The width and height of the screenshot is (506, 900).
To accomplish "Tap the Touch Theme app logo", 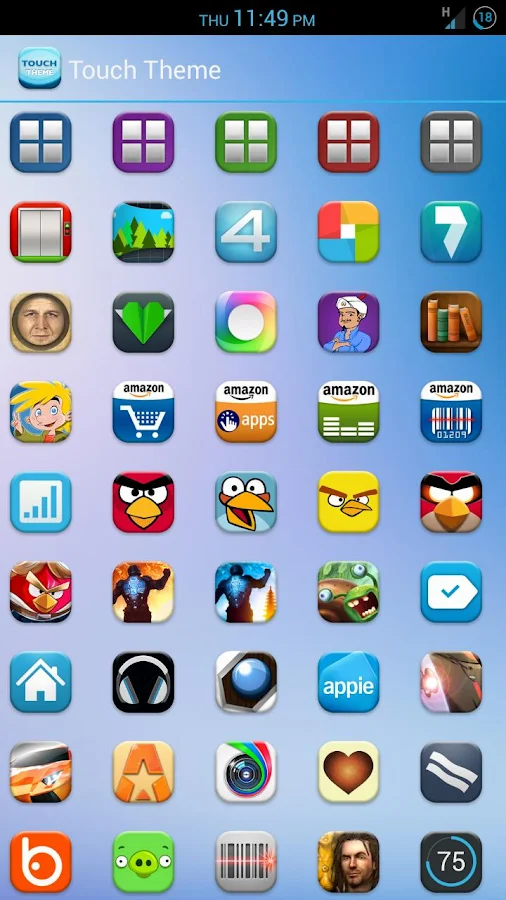I will (x=40, y=68).
